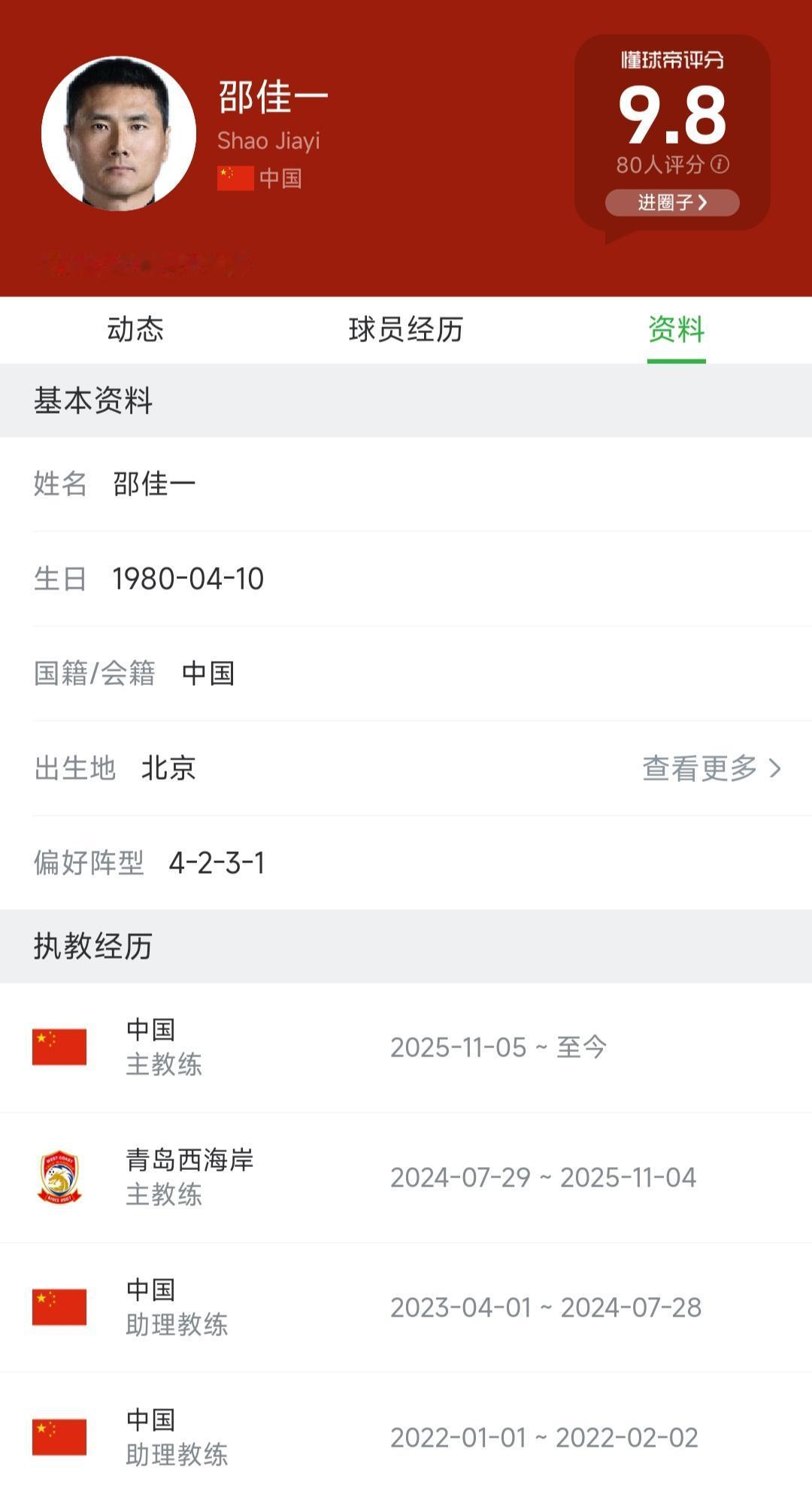Open the 中国 主教练 2025-11-05 entry
Image resolution: width=812 pixels, height=1497 pixels.
click(406, 1047)
